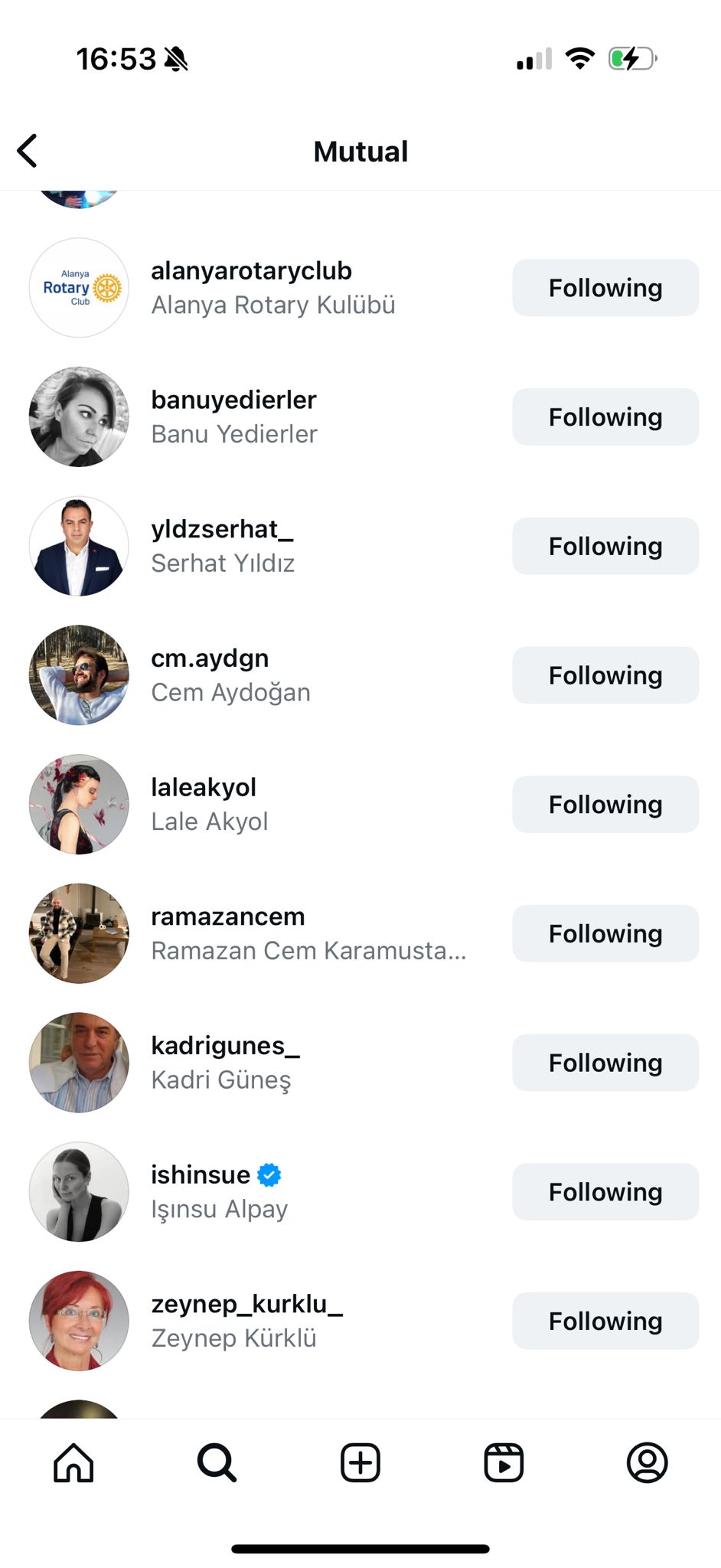Viewport: 721px width, 1568px height.
Task: Tap Following next to yldzserhat_
Action: (x=605, y=547)
